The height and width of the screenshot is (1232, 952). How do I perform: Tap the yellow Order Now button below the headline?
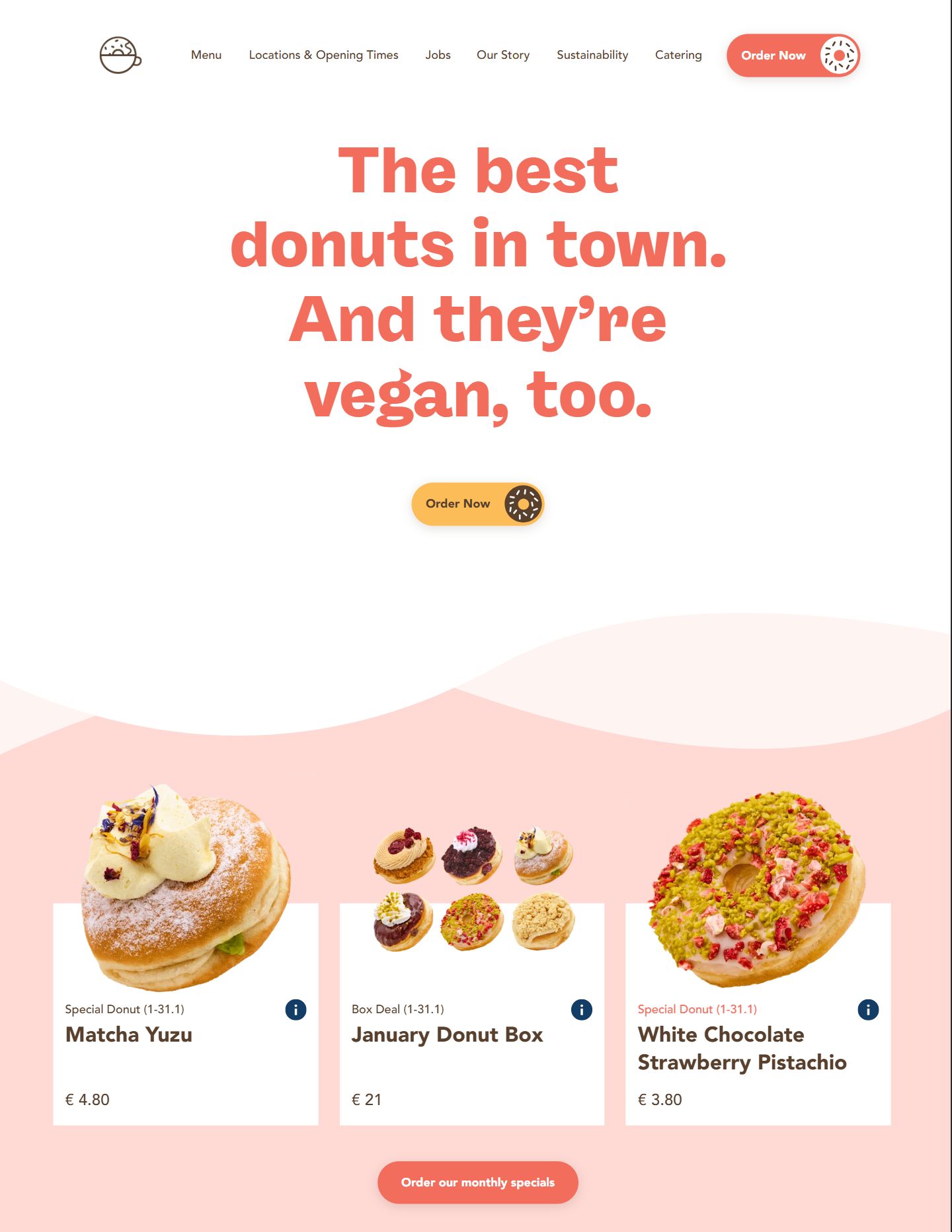pos(477,504)
